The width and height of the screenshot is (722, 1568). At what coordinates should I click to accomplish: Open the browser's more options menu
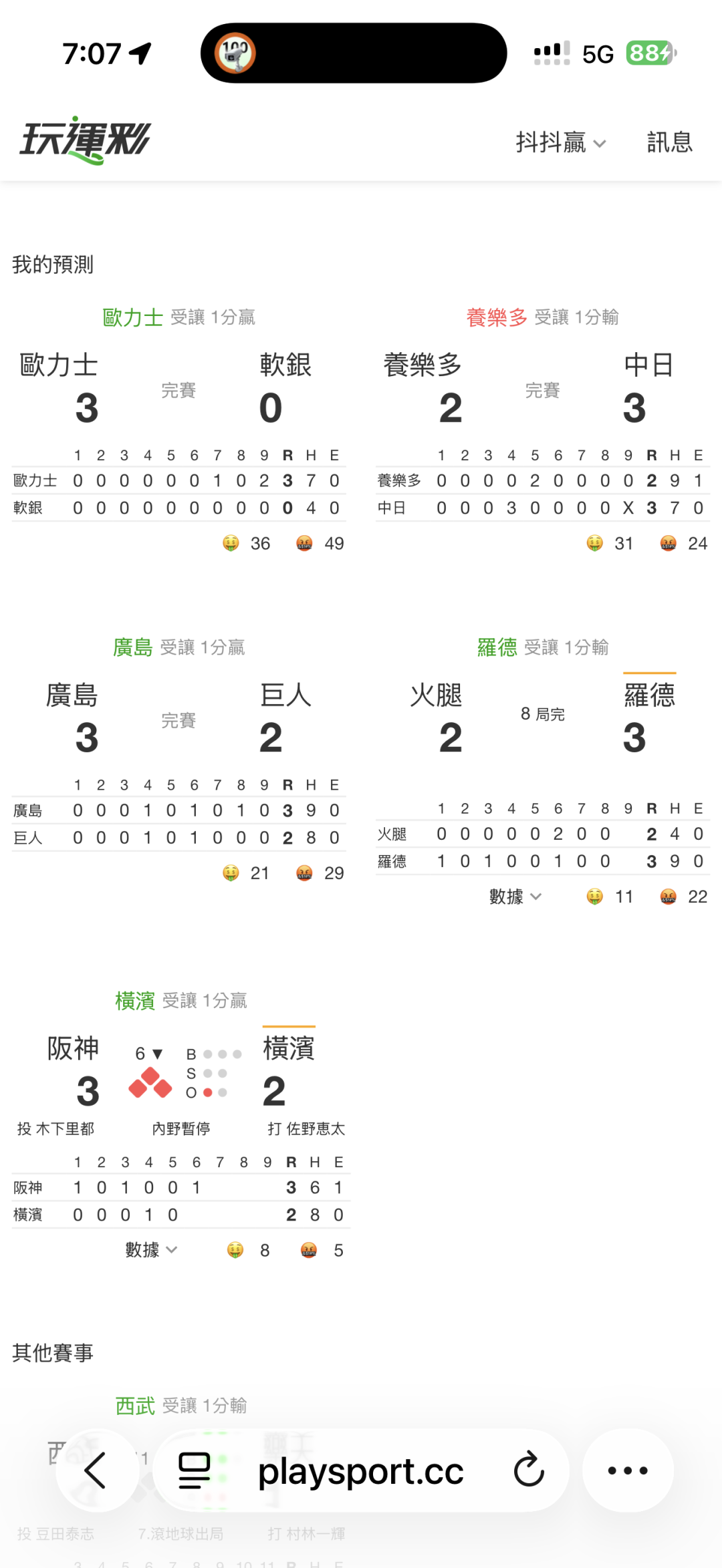628,1470
